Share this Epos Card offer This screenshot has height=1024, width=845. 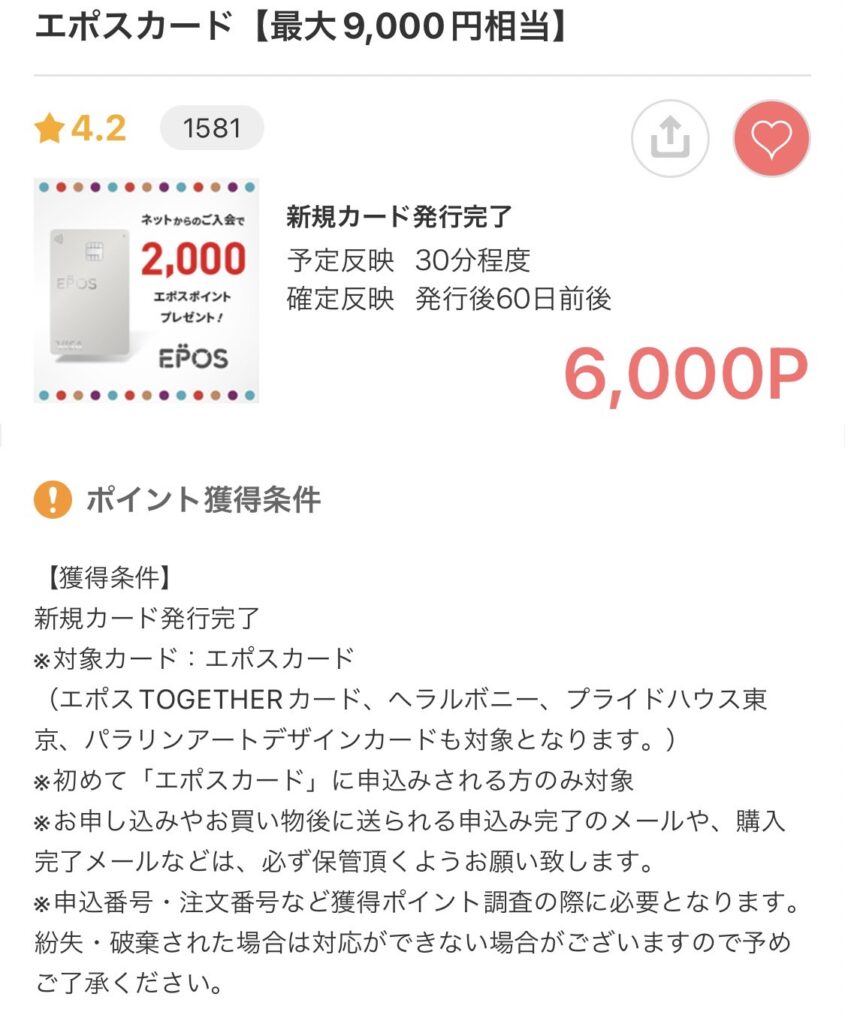(669, 139)
